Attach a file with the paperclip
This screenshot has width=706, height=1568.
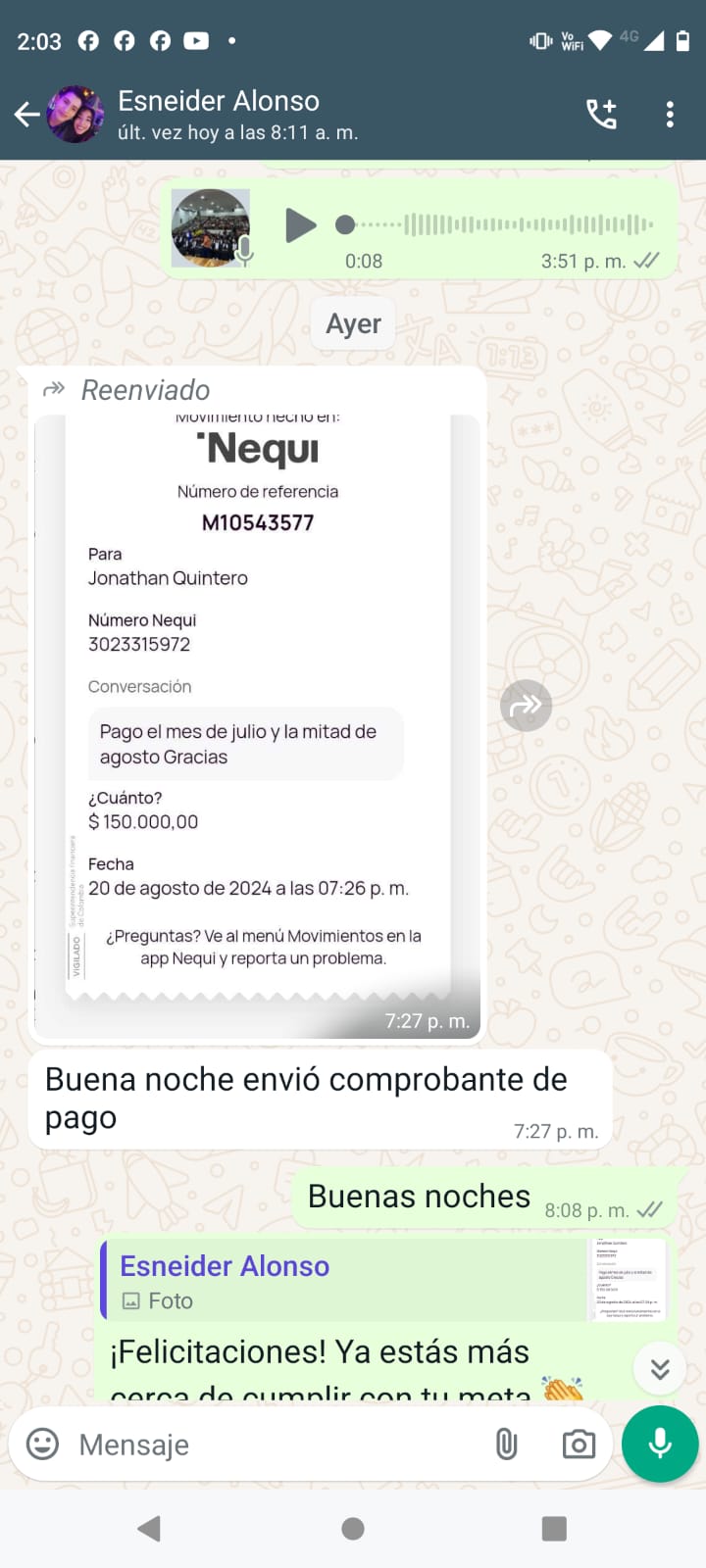click(506, 1445)
